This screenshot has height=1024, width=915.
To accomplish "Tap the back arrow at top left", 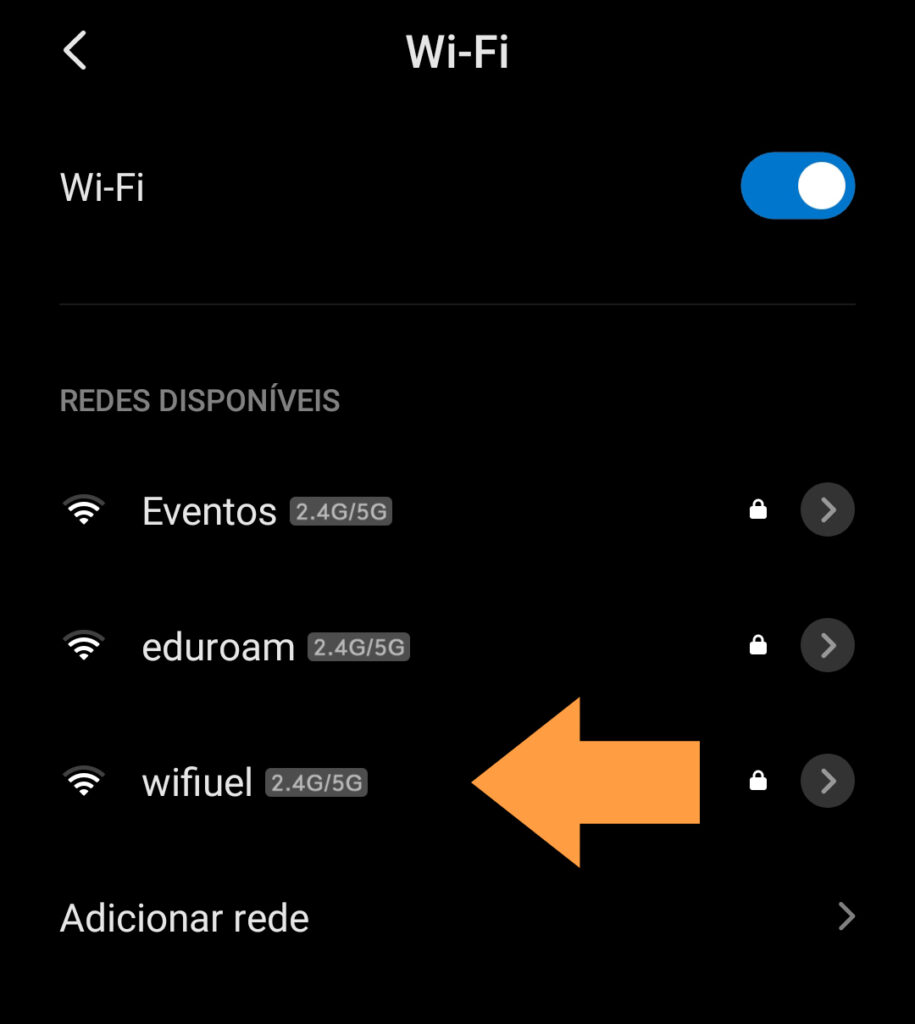I will pyautogui.click(x=73, y=50).
